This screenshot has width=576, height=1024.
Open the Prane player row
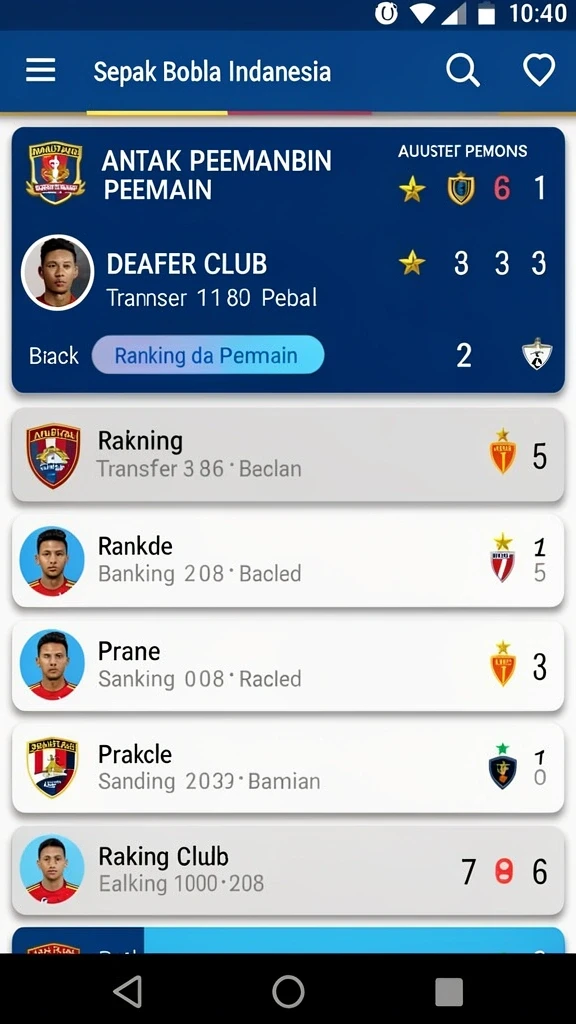(288, 665)
